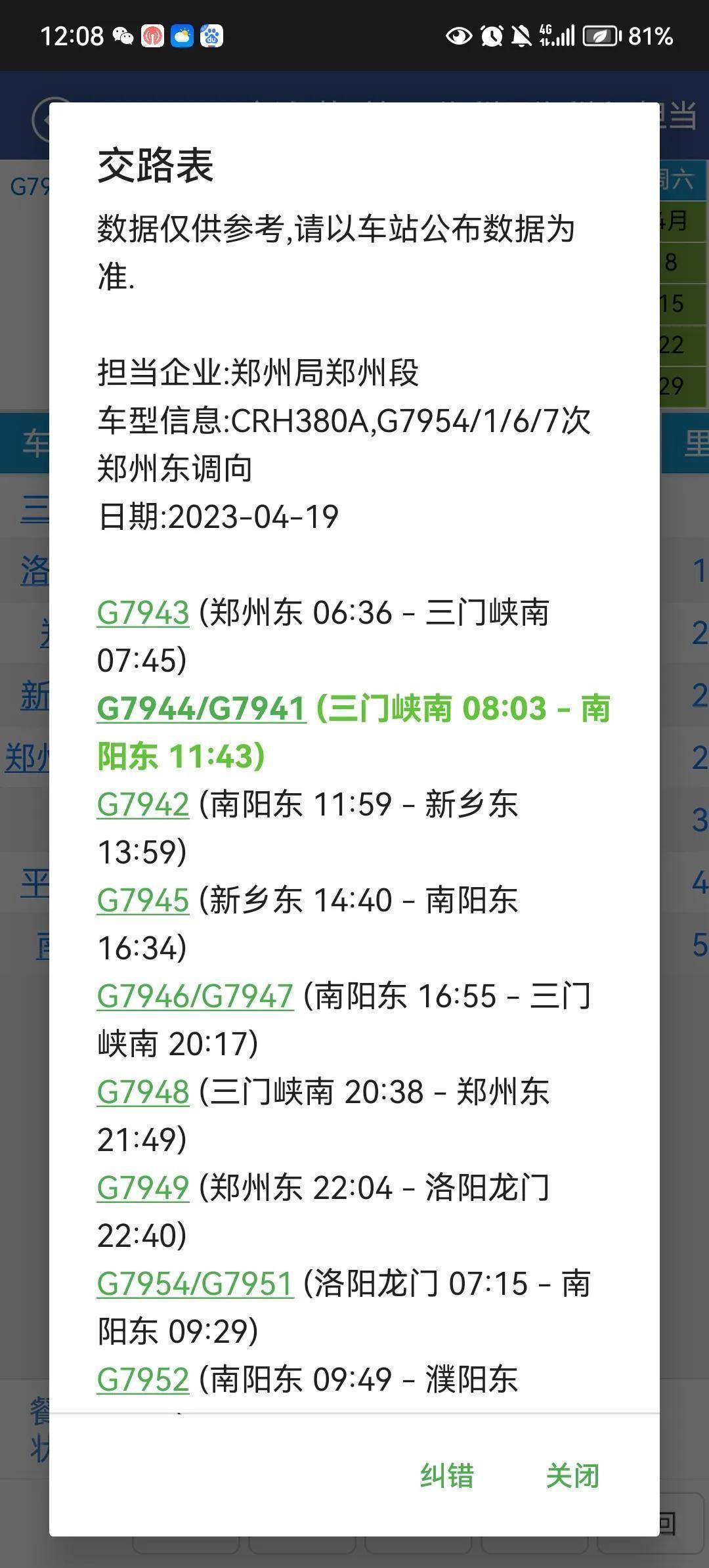Open the highlighted G7944/G7941 link
Viewport: 709px width, 1568px height.
coord(202,708)
